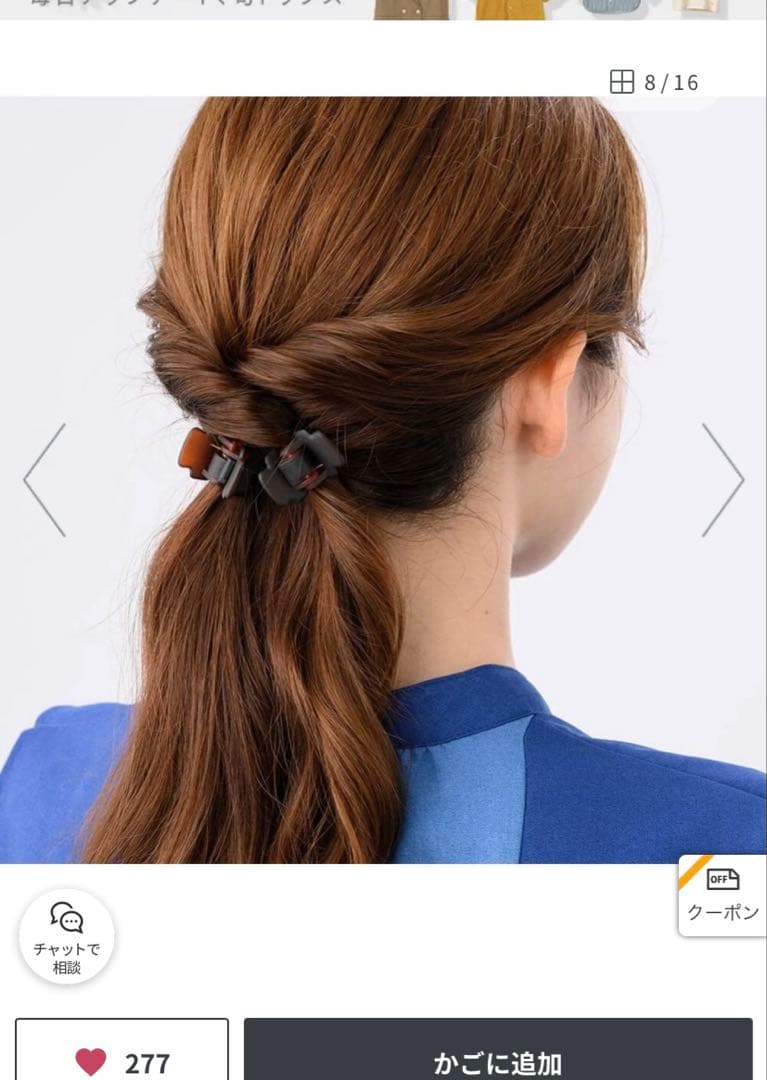Show the next product image
Image resolution: width=767 pixels, height=1080 pixels.
click(x=722, y=480)
